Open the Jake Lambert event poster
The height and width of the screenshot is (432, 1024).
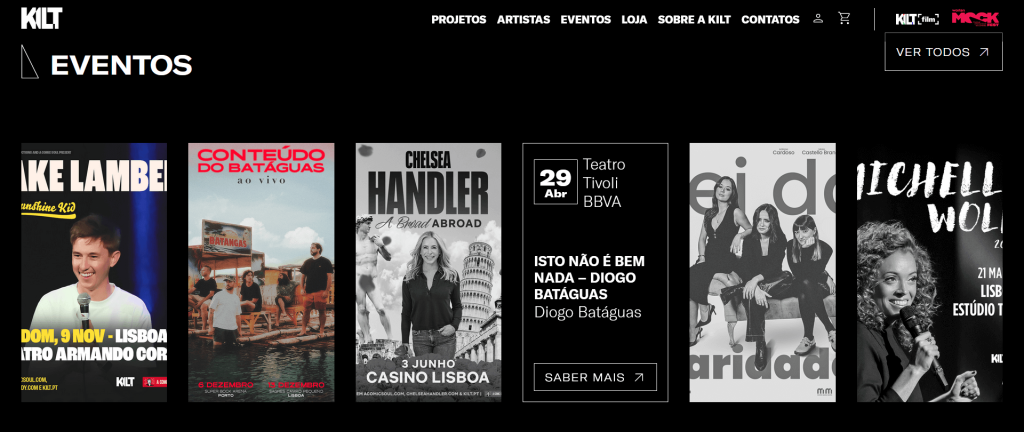click(94, 272)
